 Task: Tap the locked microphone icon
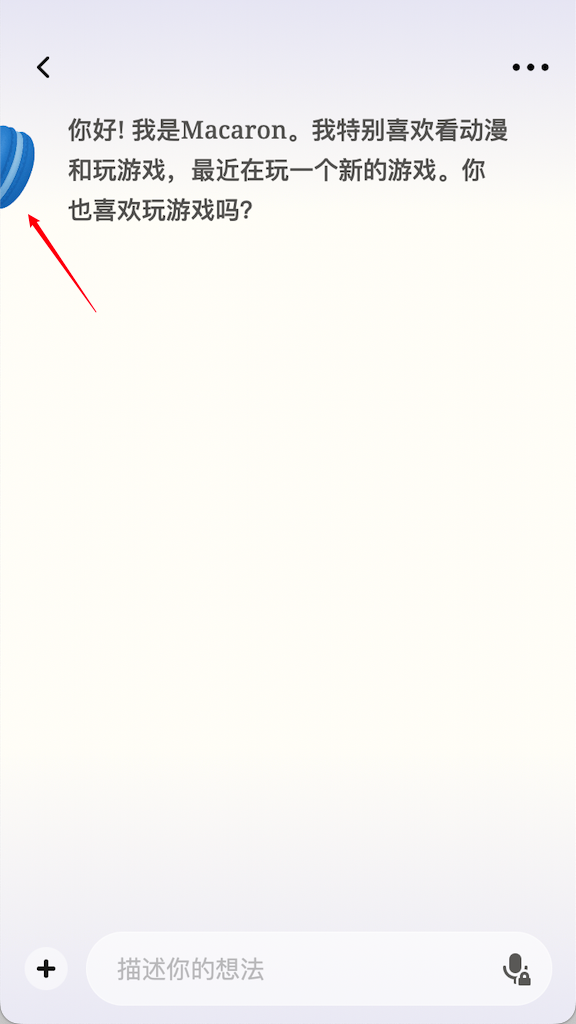click(x=516, y=969)
